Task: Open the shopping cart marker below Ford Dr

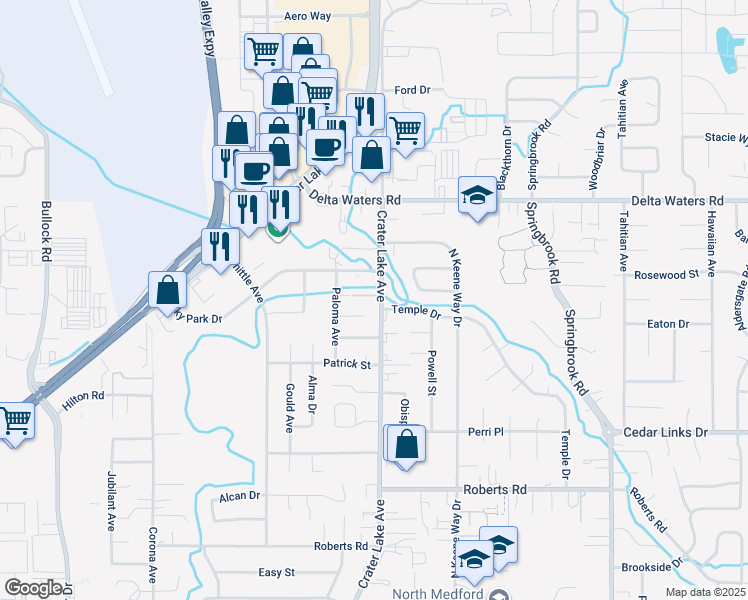Action: (405, 131)
